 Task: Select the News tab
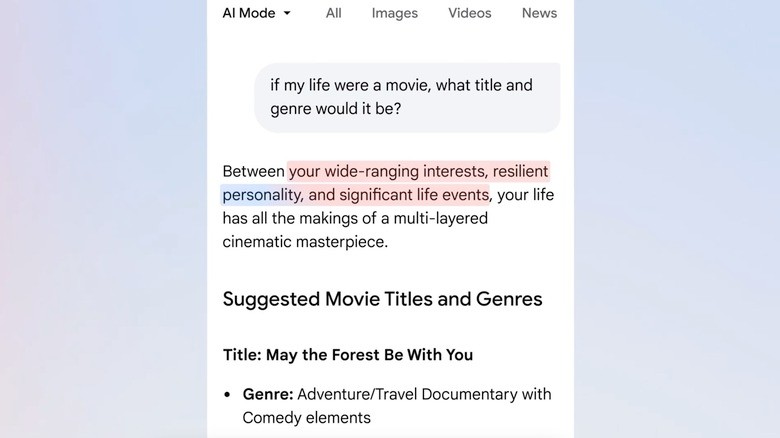point(539,13)
